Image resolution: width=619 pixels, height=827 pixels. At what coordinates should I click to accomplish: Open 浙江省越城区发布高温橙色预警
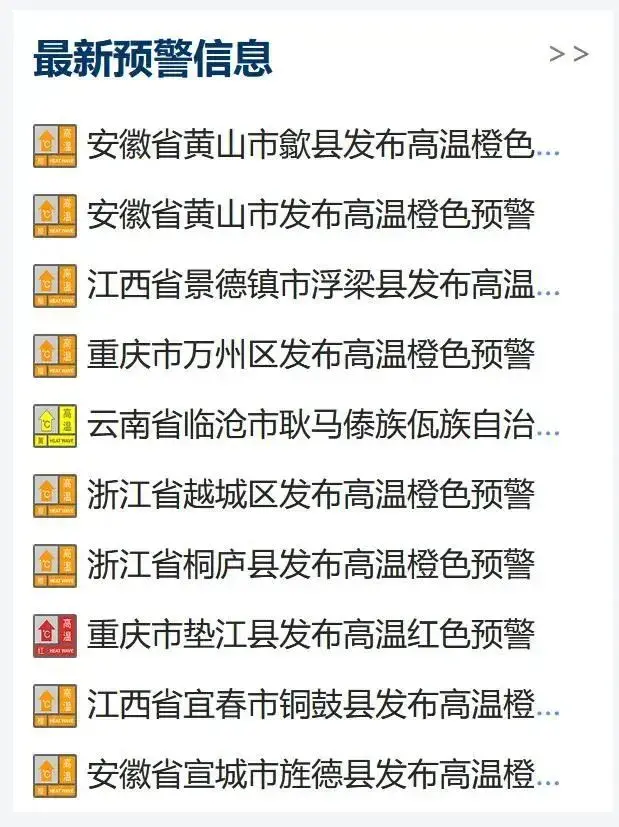pyautogui.click(x=310, y=495)
